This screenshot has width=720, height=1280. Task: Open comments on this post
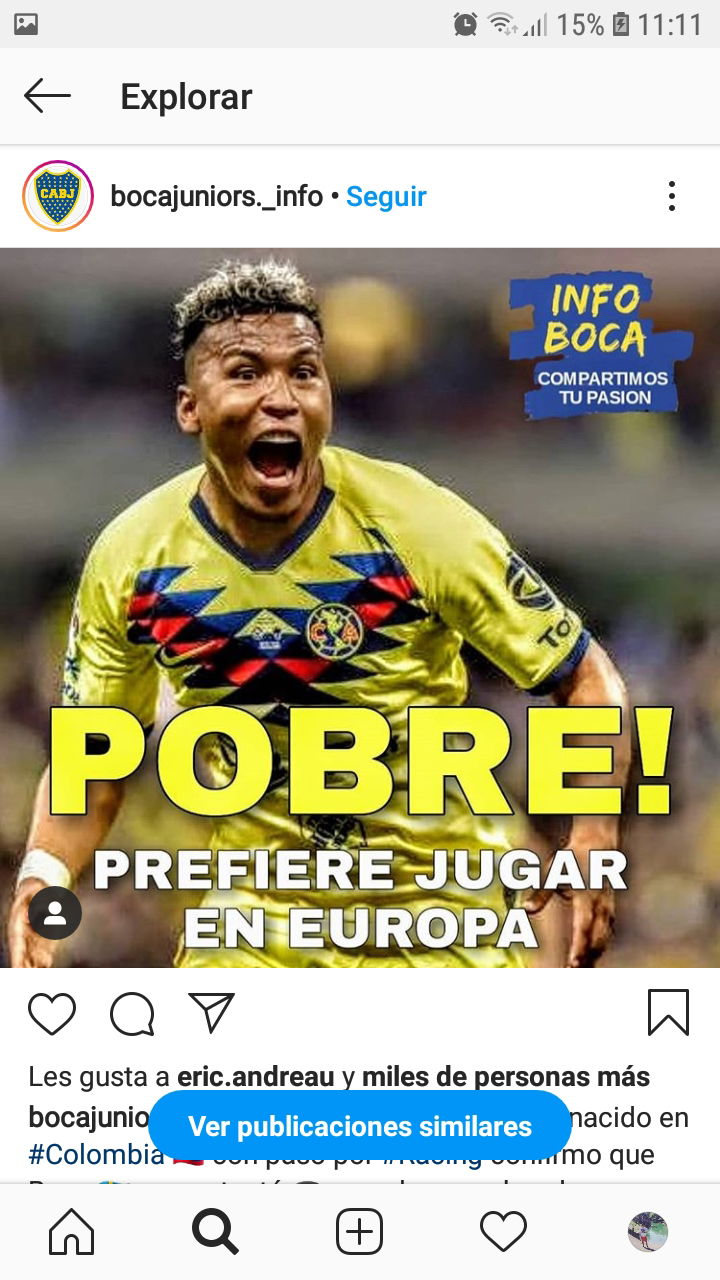point(132,1013)
